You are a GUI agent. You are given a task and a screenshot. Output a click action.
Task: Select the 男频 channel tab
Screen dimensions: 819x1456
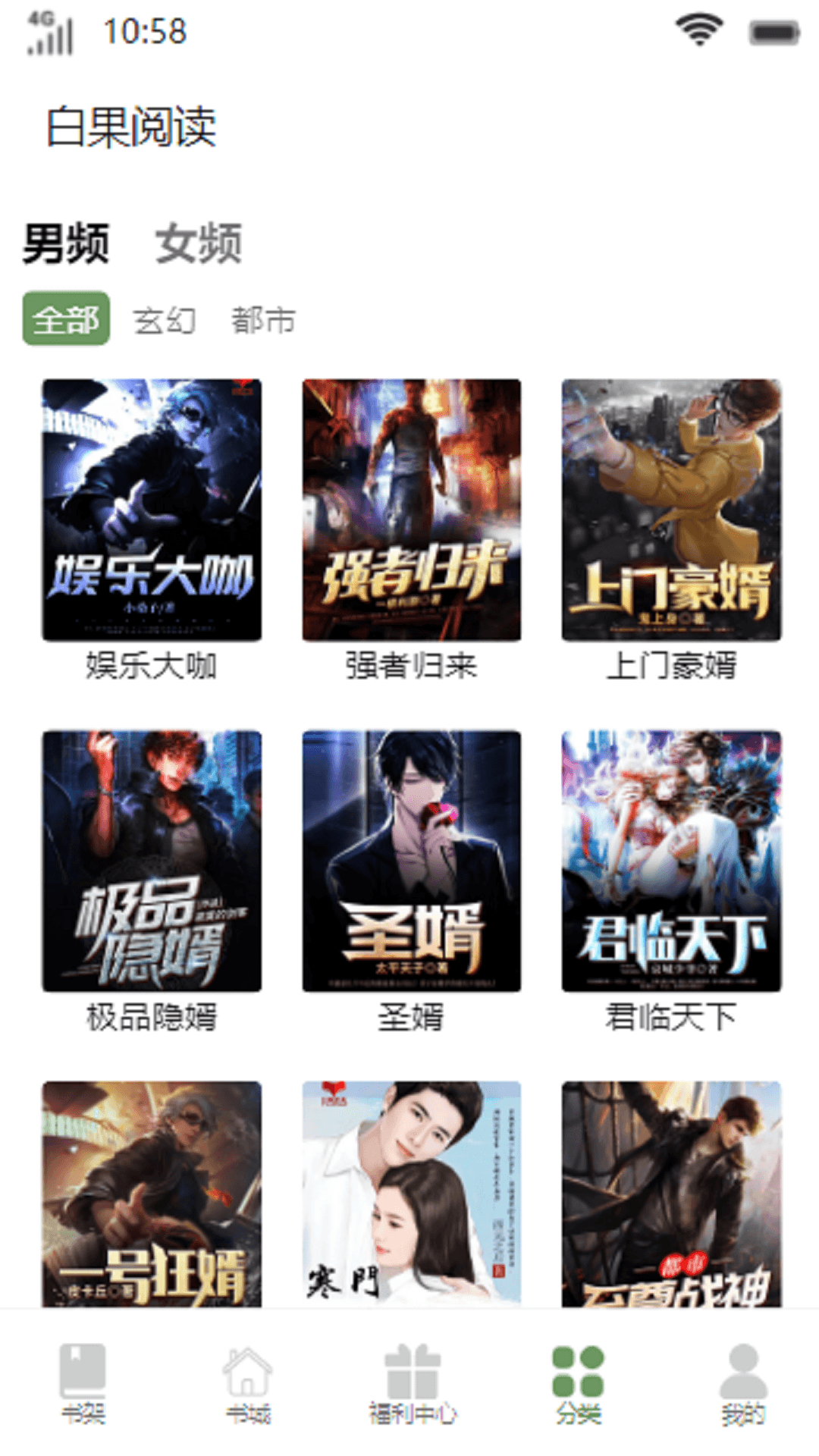[65, 241]
